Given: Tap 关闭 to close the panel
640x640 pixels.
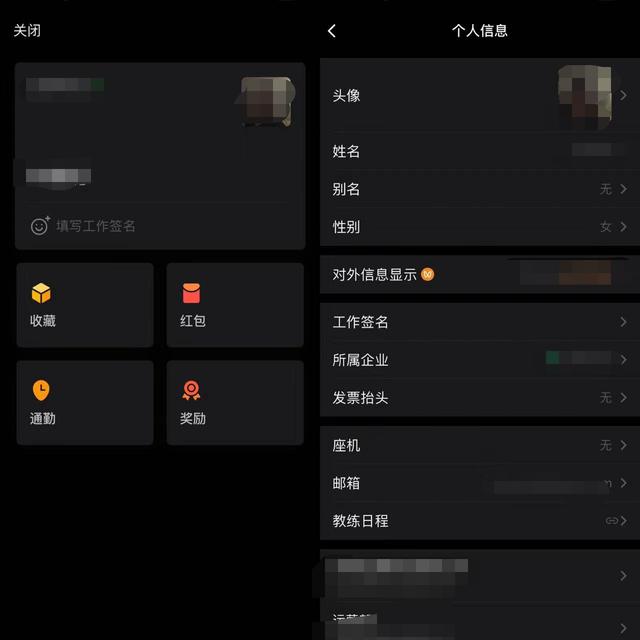Looking at the screenshot, I should (27, 31).
